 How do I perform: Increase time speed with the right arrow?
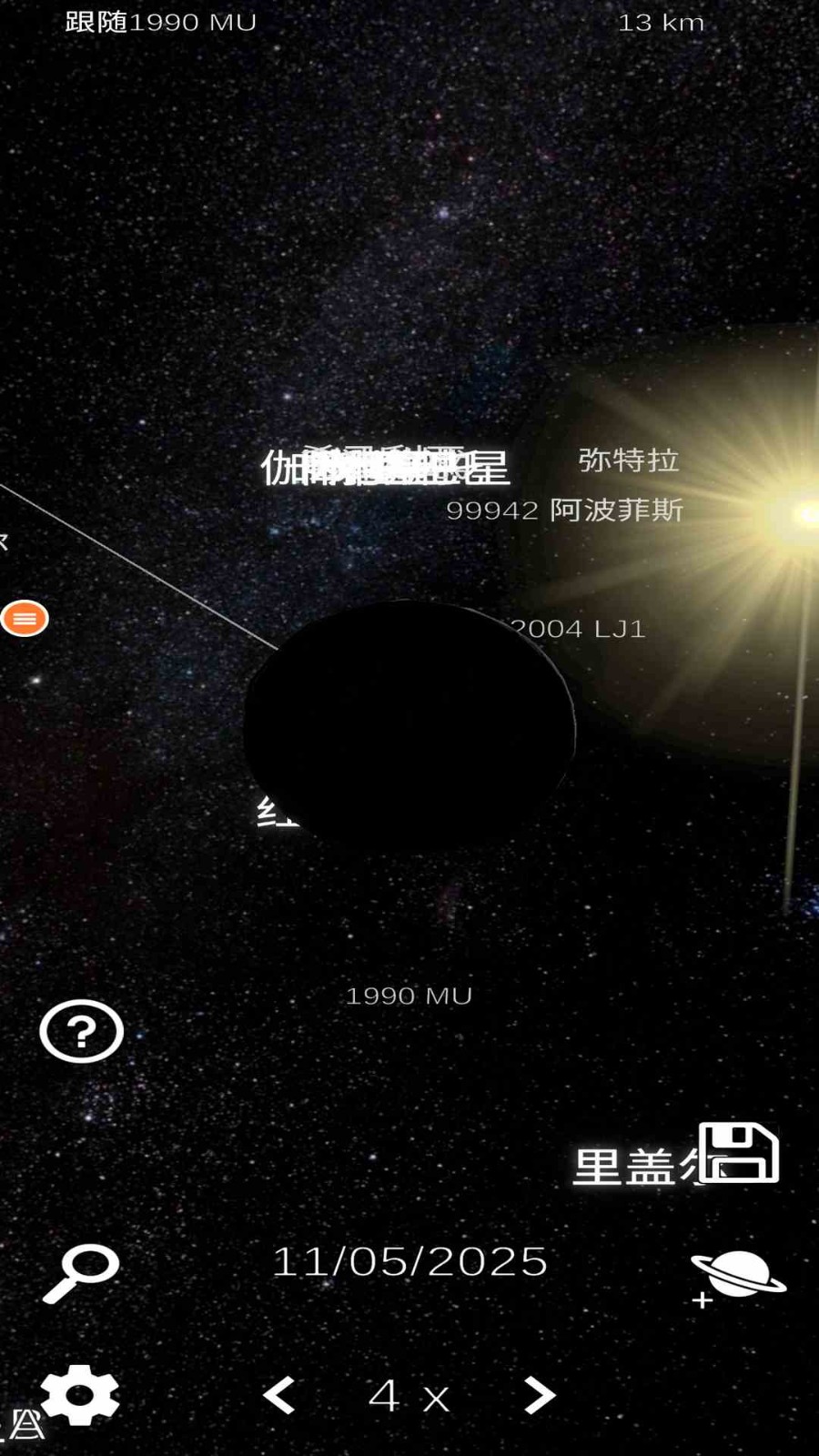point(540,1395)
